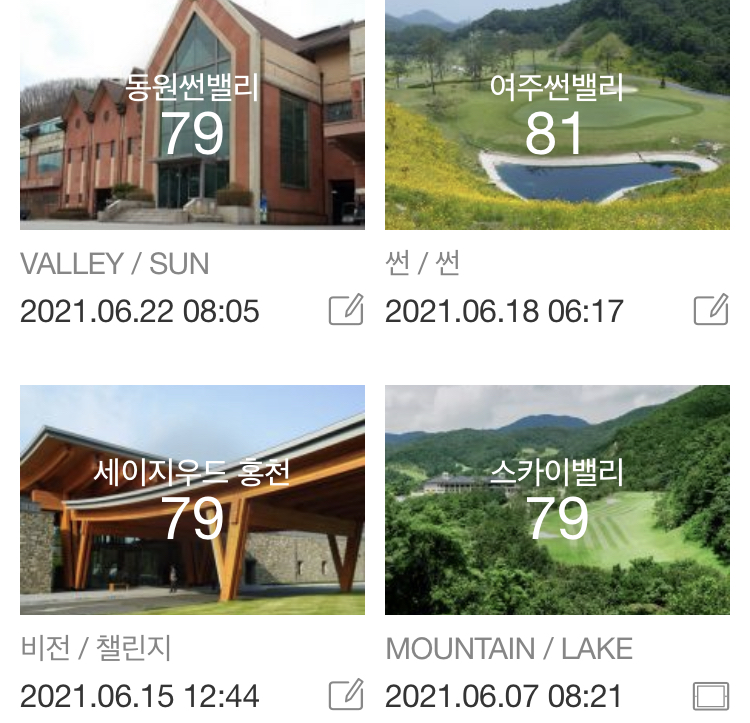Tap the rectangle icon beside 2021.06.07 08:21
The image size is (750, 723).
[711, 695]
